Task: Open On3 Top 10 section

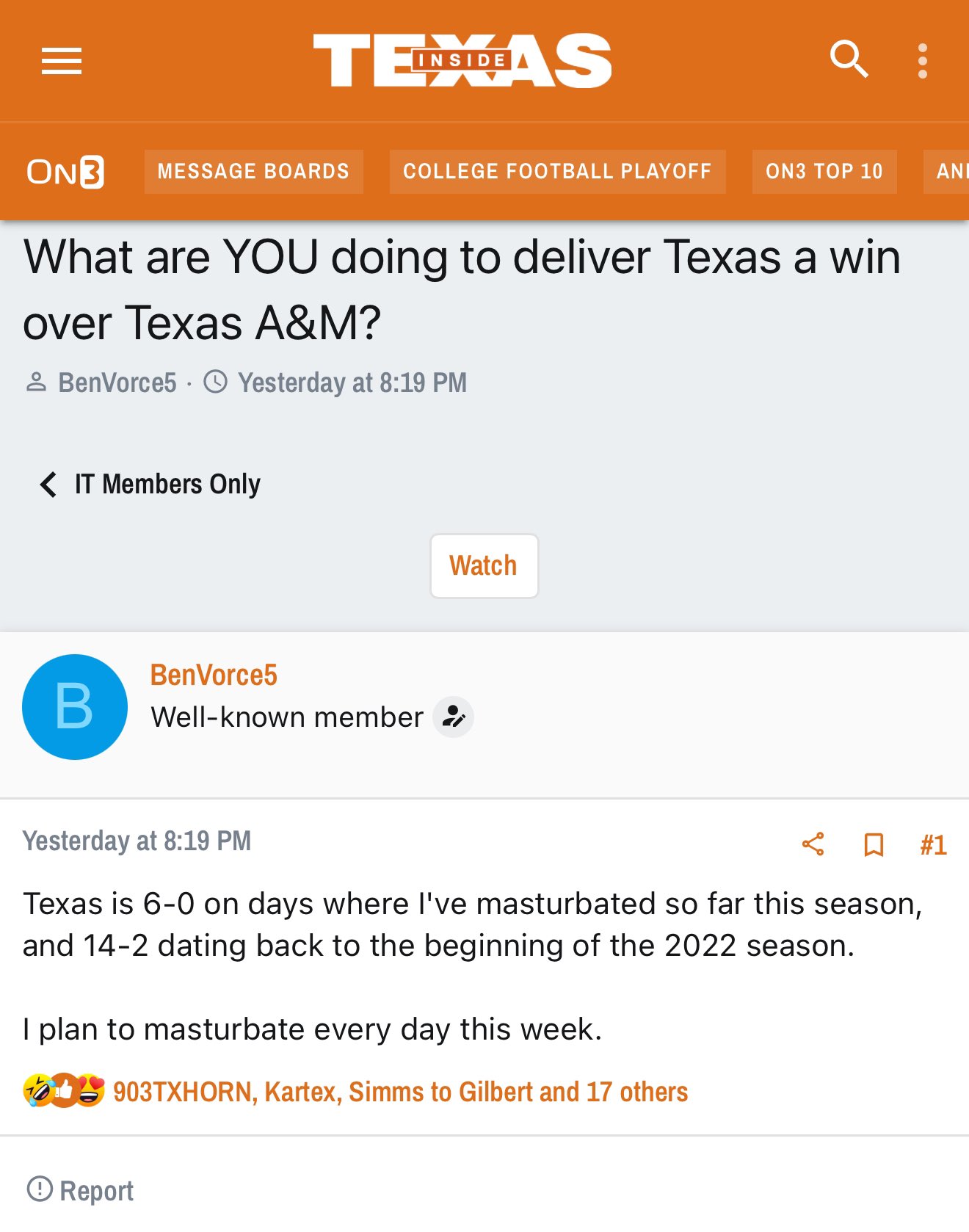Action: click(x=824, y=172)
